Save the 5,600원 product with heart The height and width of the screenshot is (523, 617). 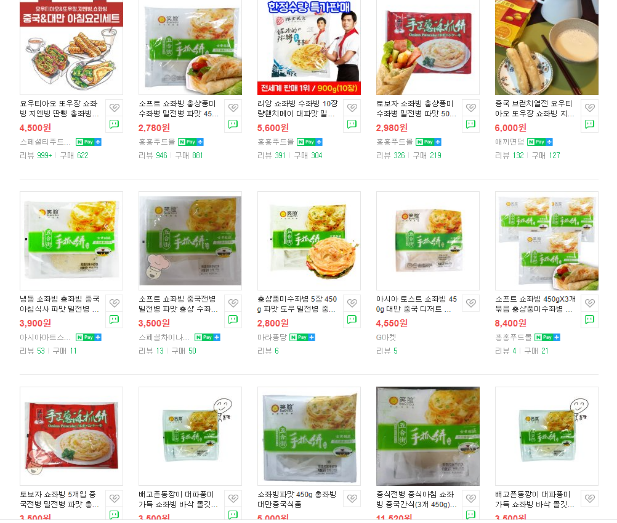[x=351, y=108]
